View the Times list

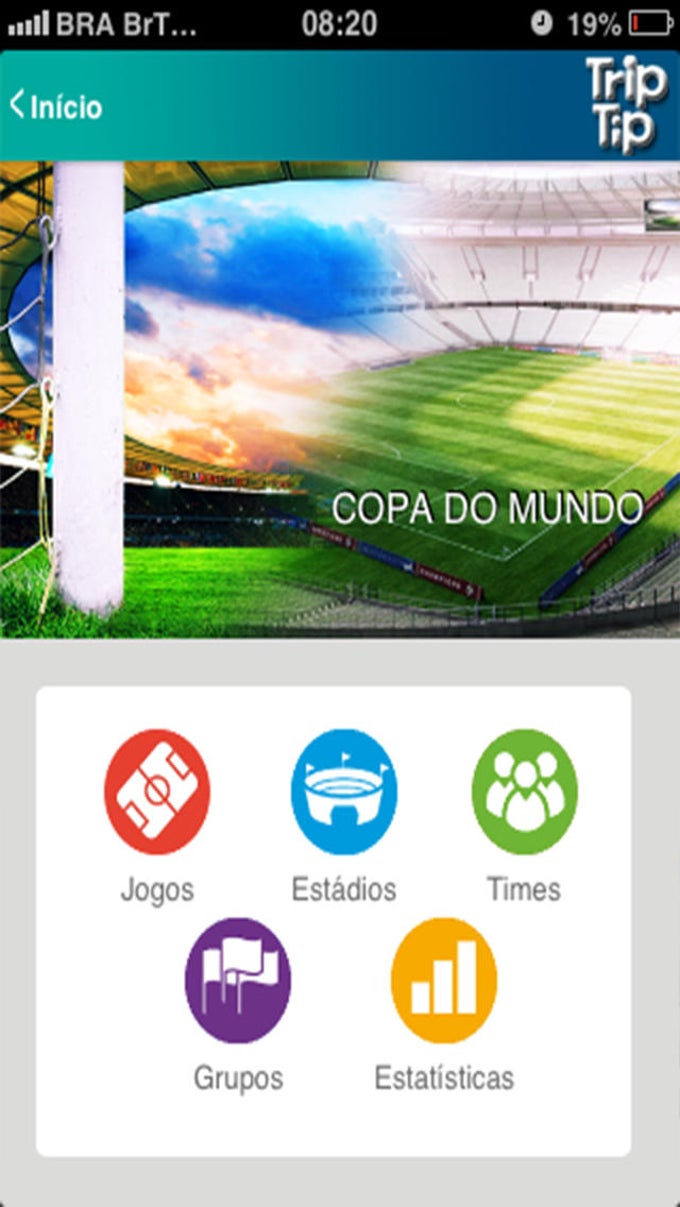click(524, 792)
